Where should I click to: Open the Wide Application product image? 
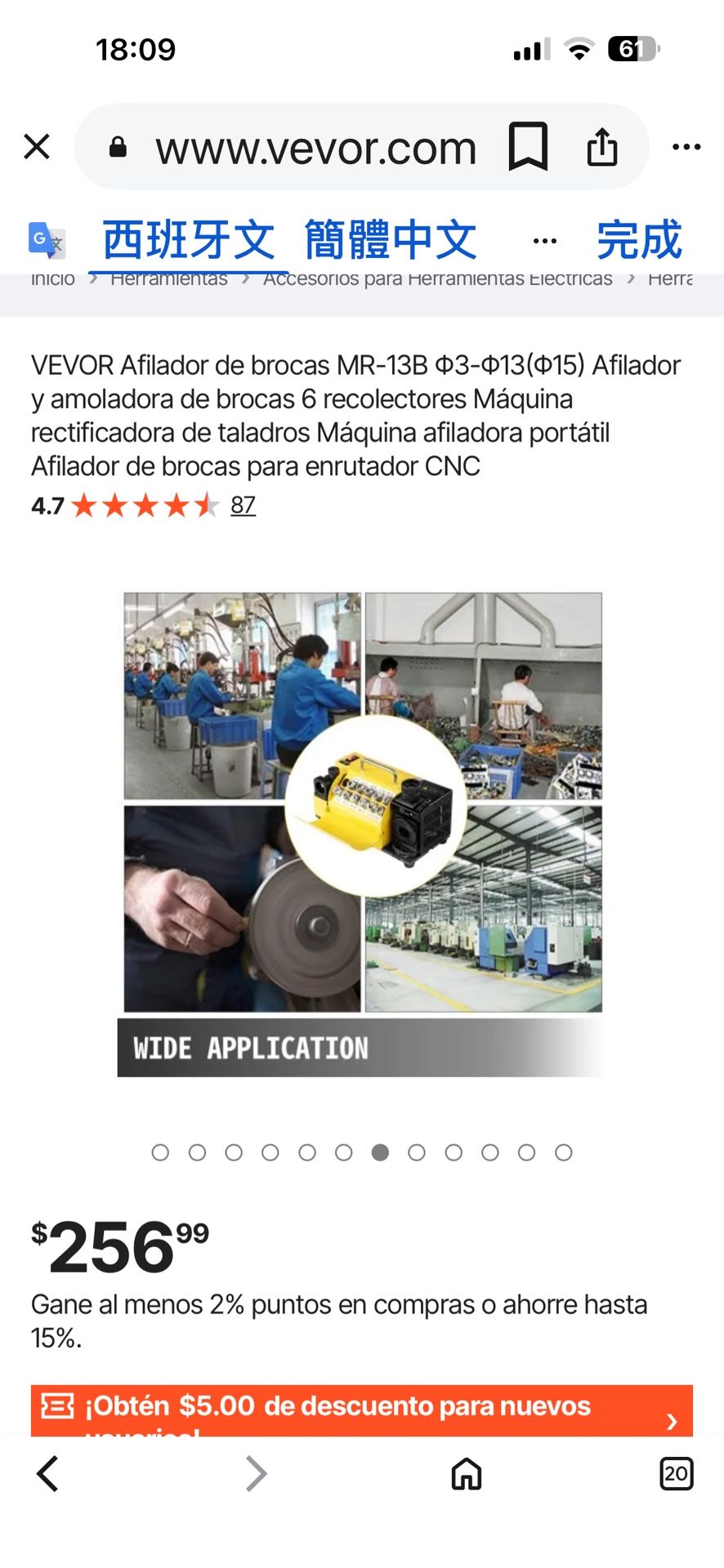click(362, 834)
